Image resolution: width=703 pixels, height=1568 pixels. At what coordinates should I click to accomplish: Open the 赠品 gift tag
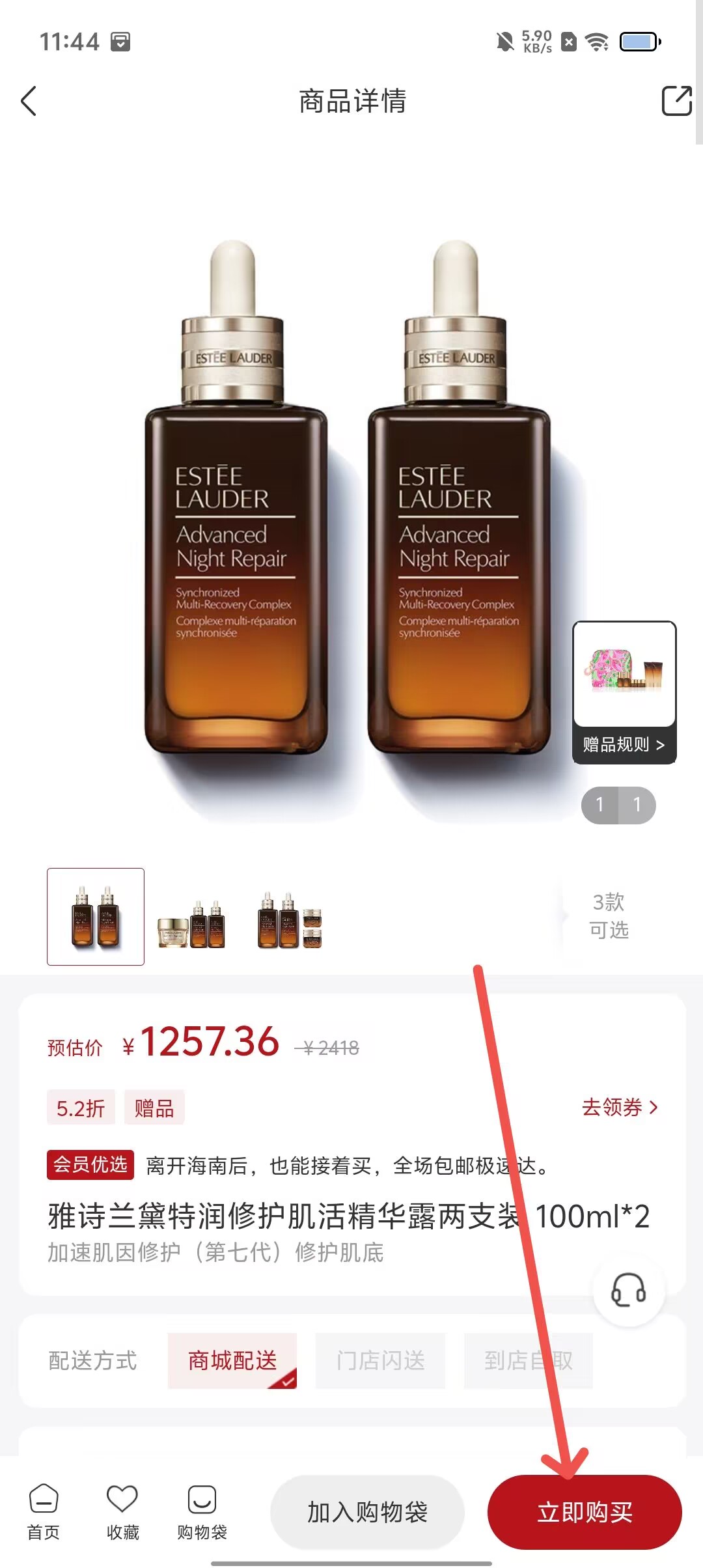tap(154, 1108)
